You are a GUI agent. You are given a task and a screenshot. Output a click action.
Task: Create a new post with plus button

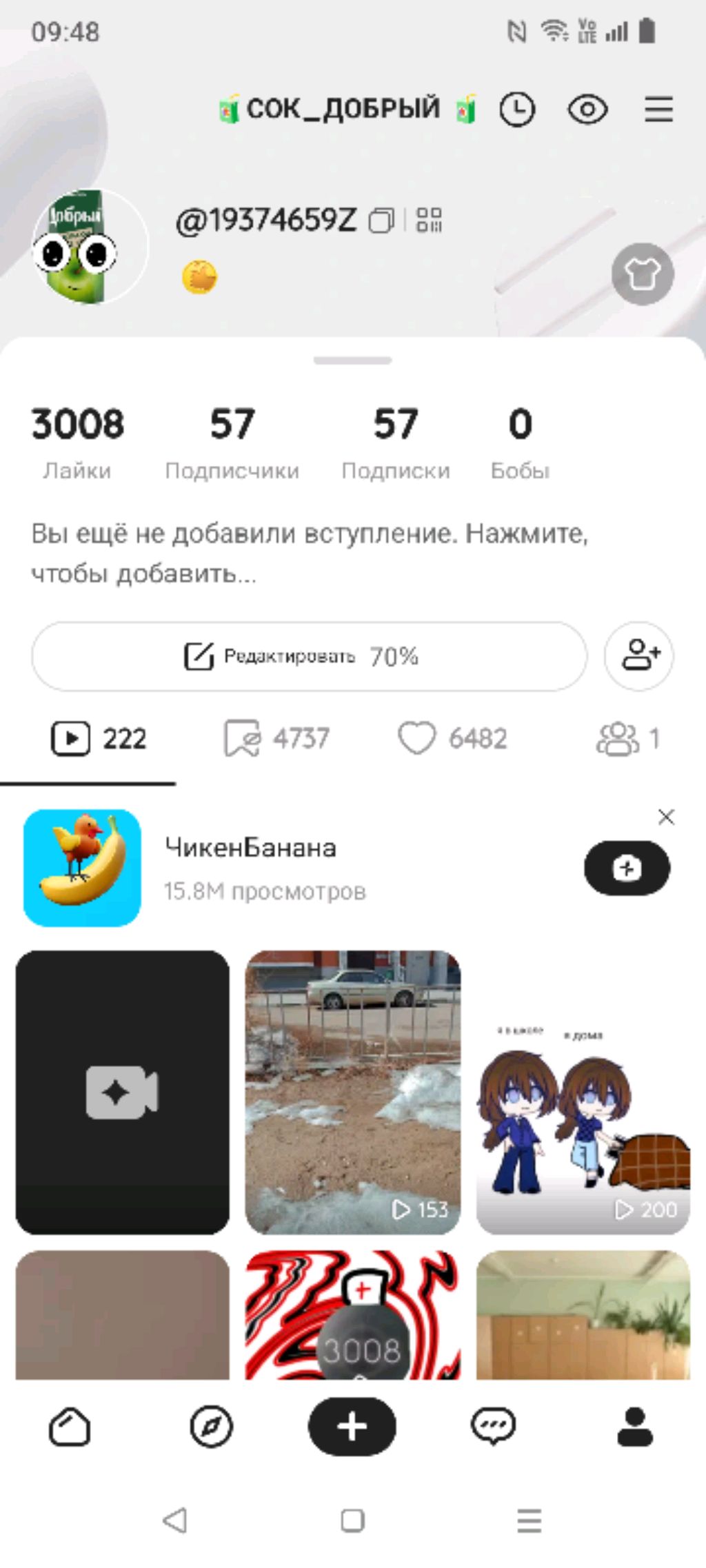point(352,1427)
